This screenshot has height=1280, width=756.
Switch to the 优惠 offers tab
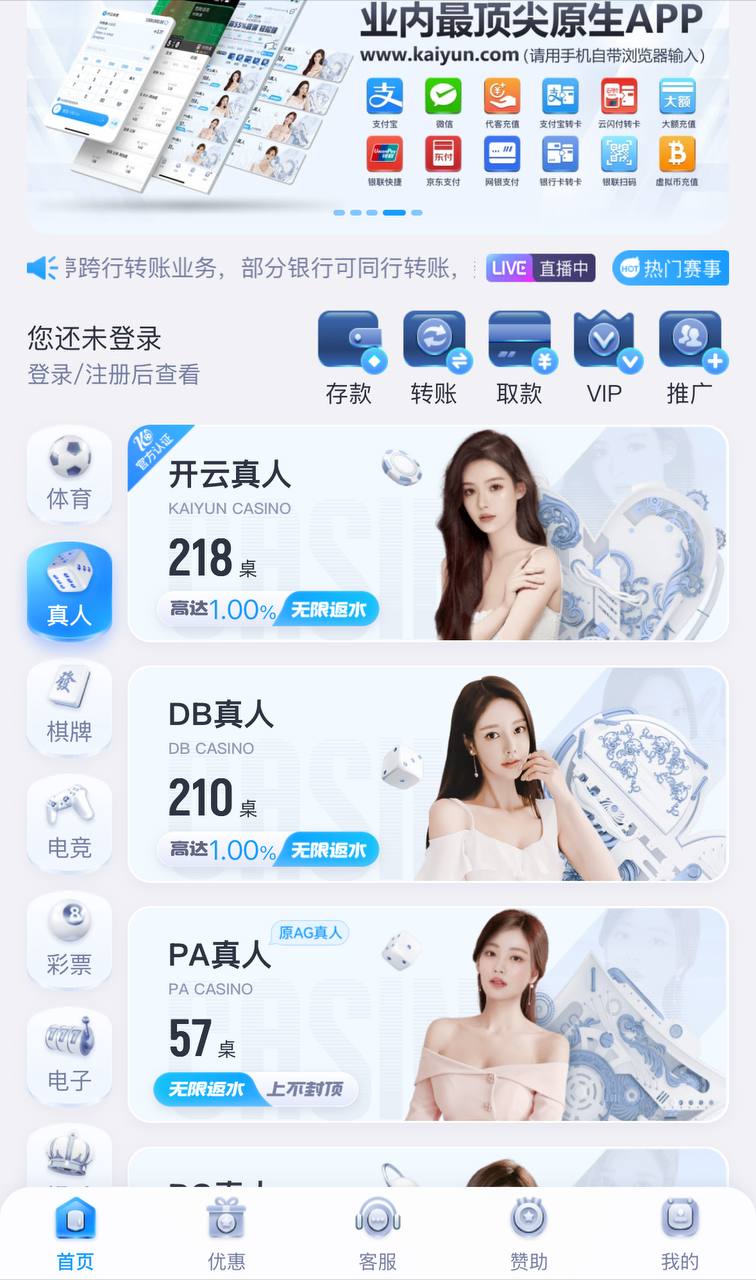pos(226,1234)
